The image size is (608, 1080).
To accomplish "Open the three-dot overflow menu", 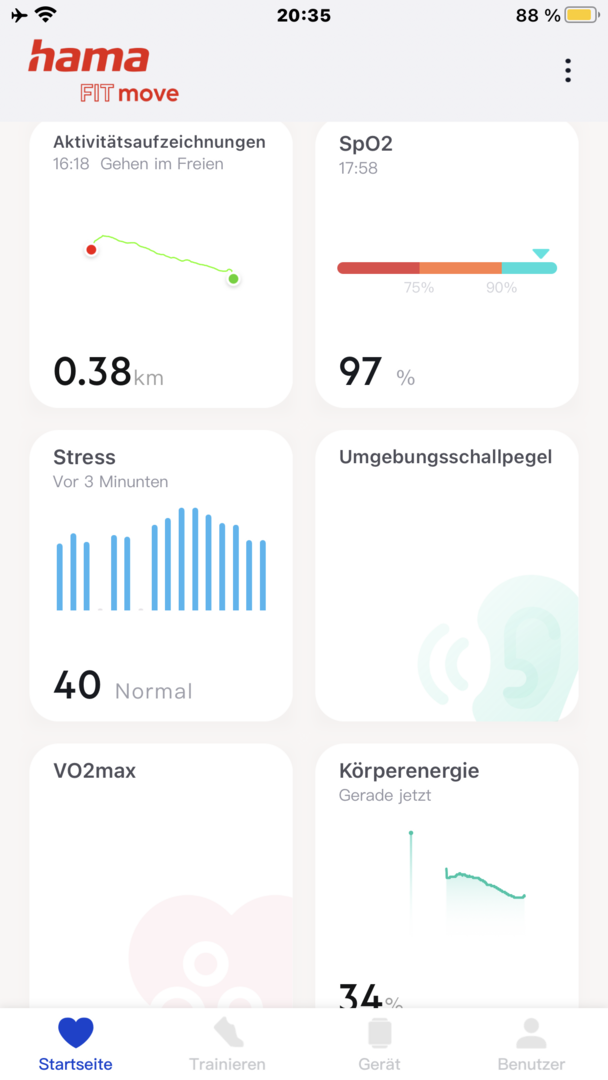I will 567,70.
